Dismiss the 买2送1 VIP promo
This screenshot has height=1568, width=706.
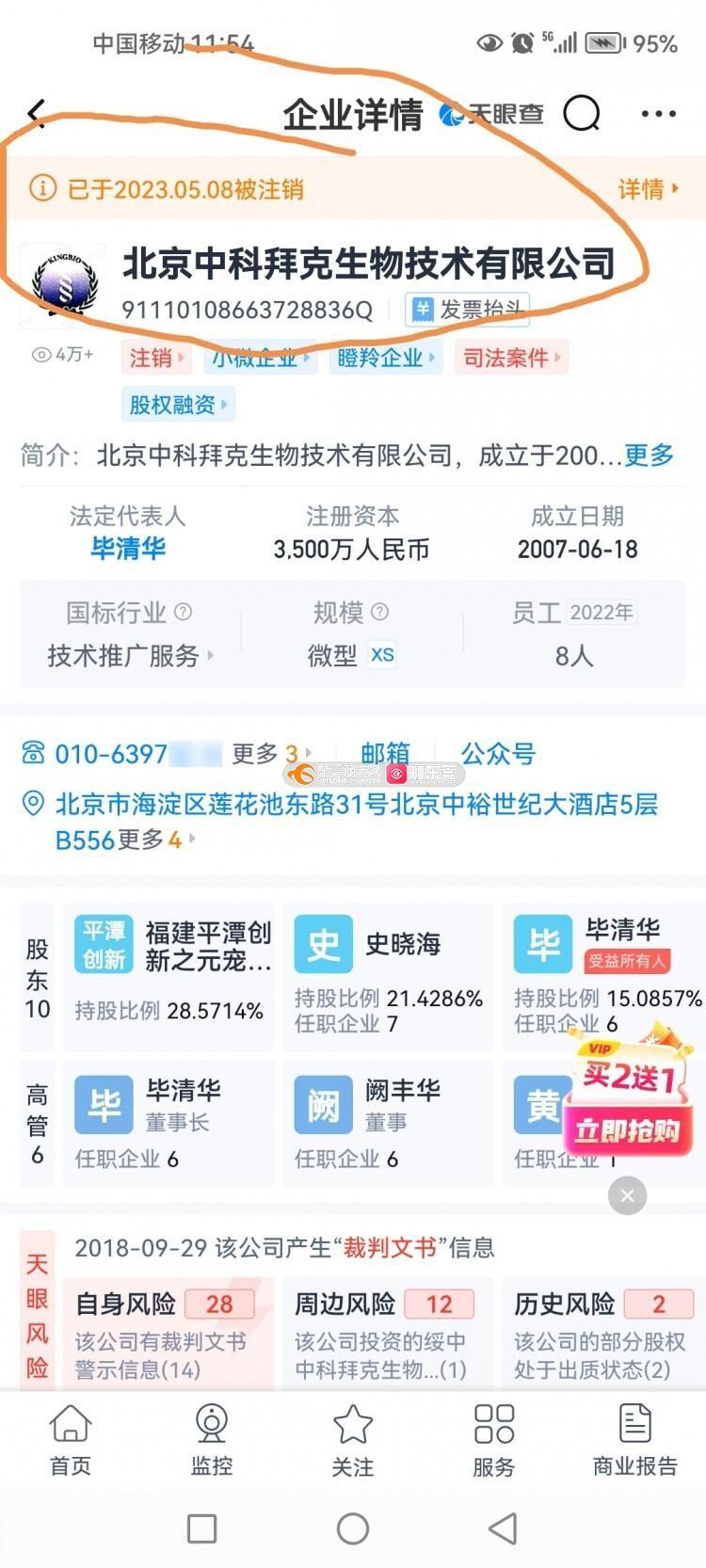click(627, 1195)
